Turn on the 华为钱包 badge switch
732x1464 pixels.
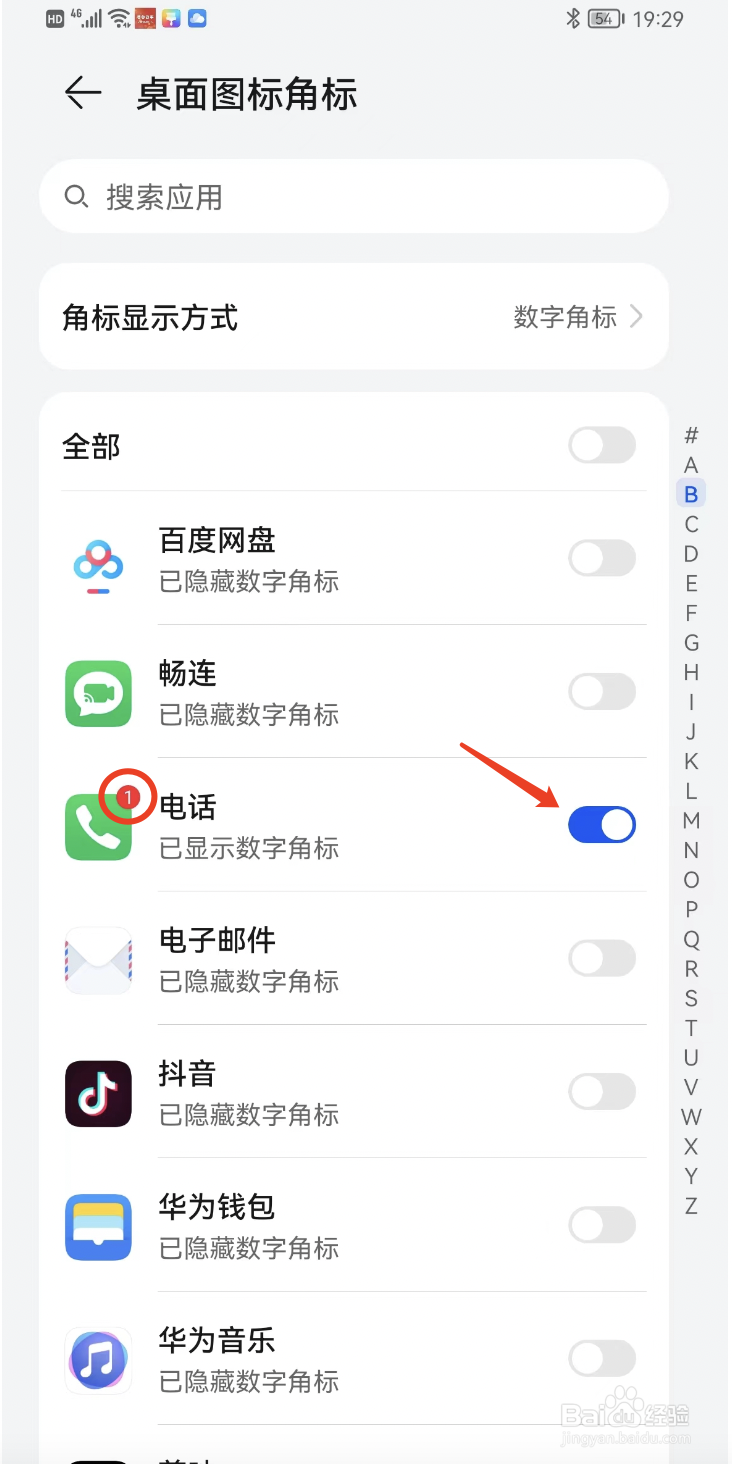(x=601, y=1225)
